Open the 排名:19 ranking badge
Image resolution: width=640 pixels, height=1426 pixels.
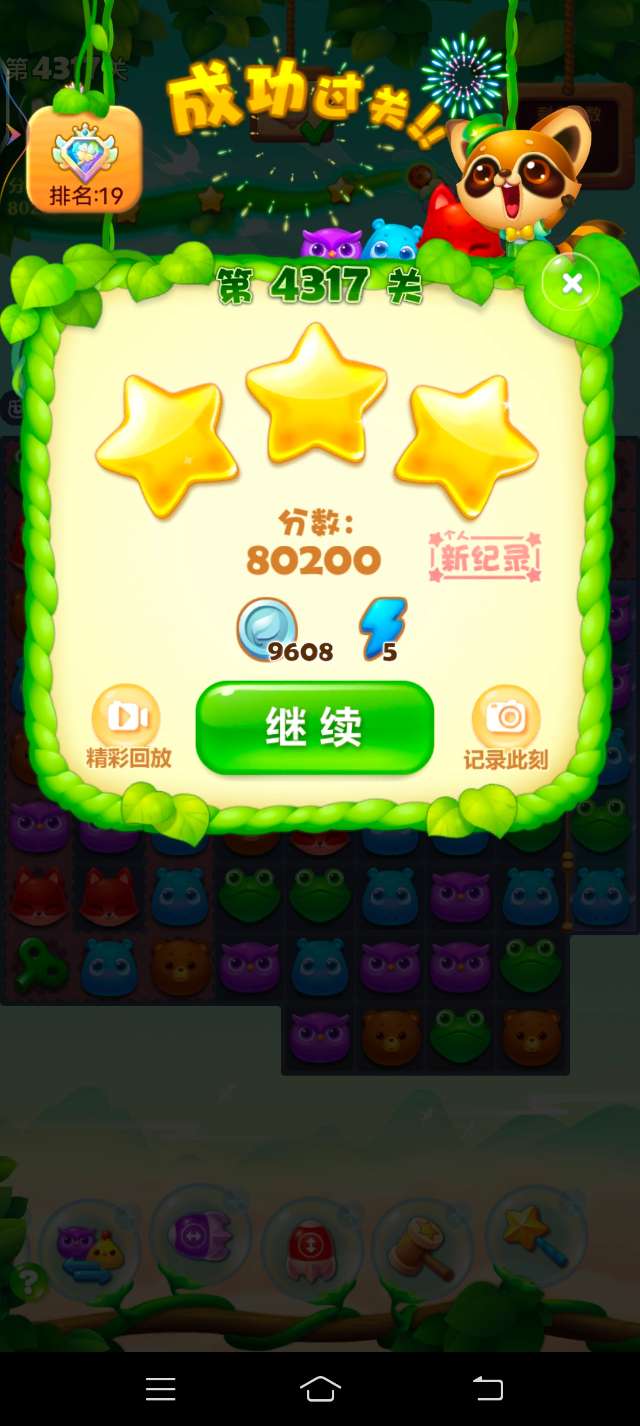84,159
